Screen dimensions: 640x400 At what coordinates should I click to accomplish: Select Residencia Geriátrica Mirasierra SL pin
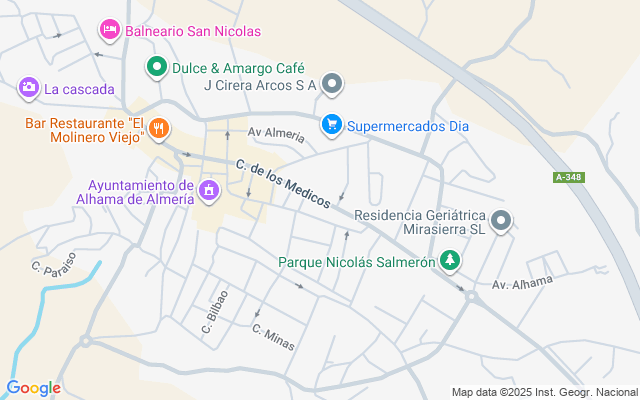tap(501, 222)
